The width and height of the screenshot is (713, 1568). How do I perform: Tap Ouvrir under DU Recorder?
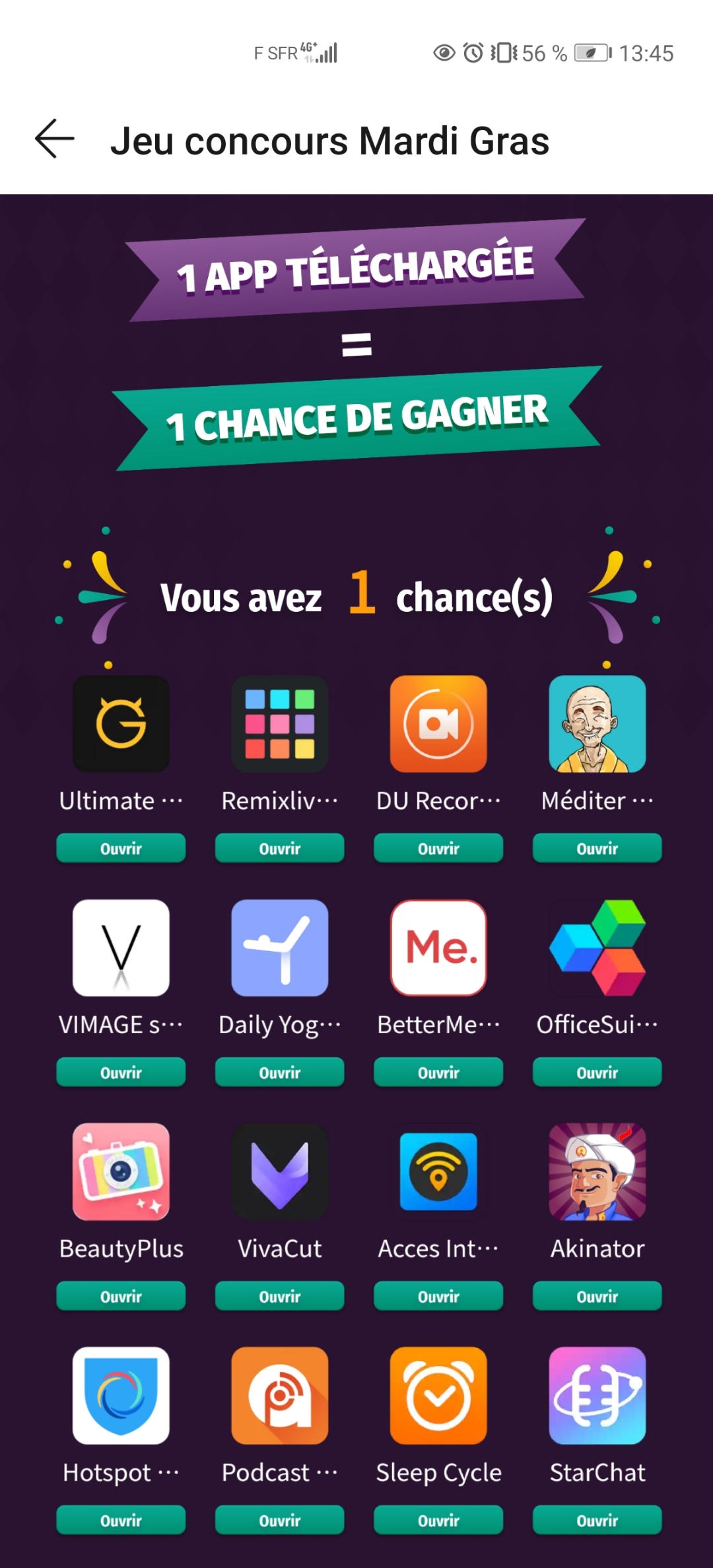click(438, 848)
